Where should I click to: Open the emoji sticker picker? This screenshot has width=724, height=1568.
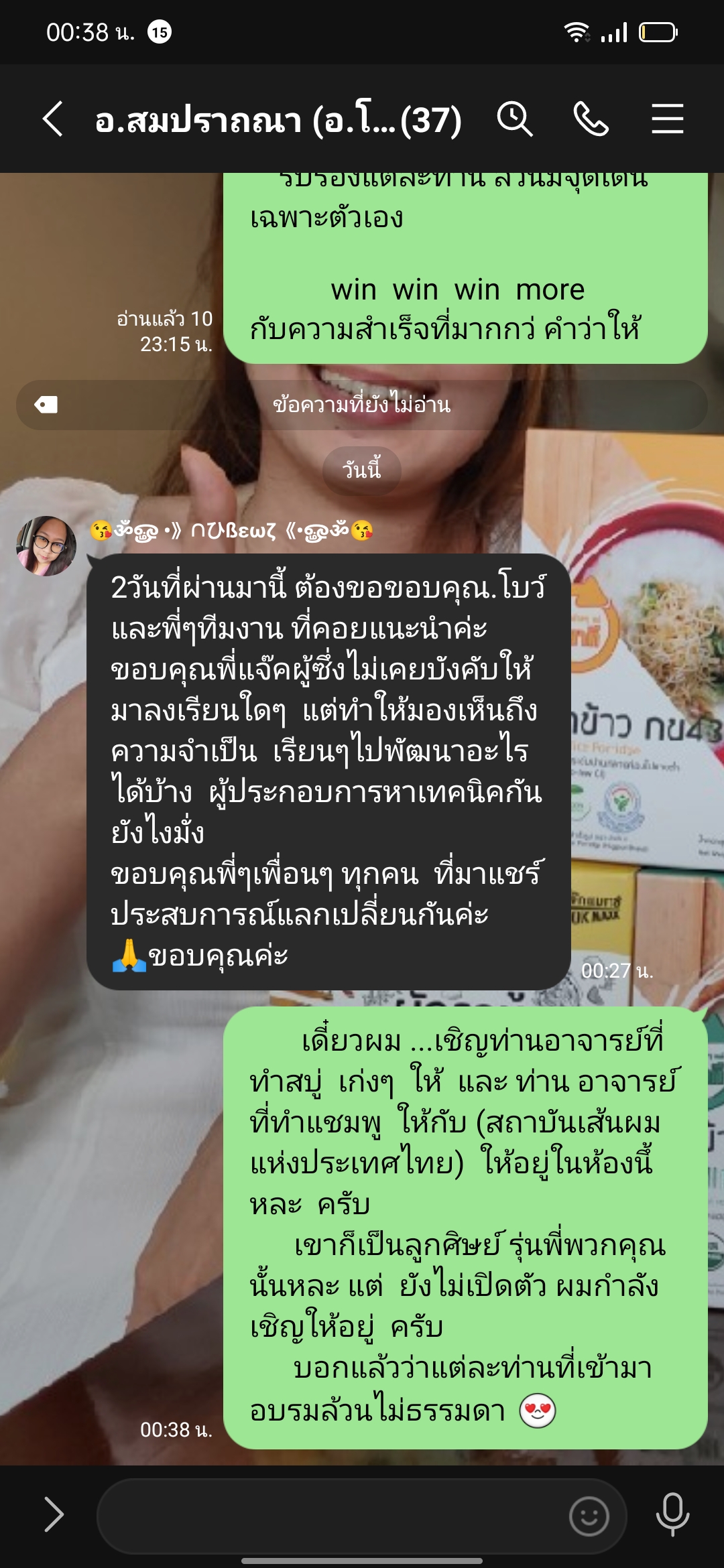click(589, 1516)
